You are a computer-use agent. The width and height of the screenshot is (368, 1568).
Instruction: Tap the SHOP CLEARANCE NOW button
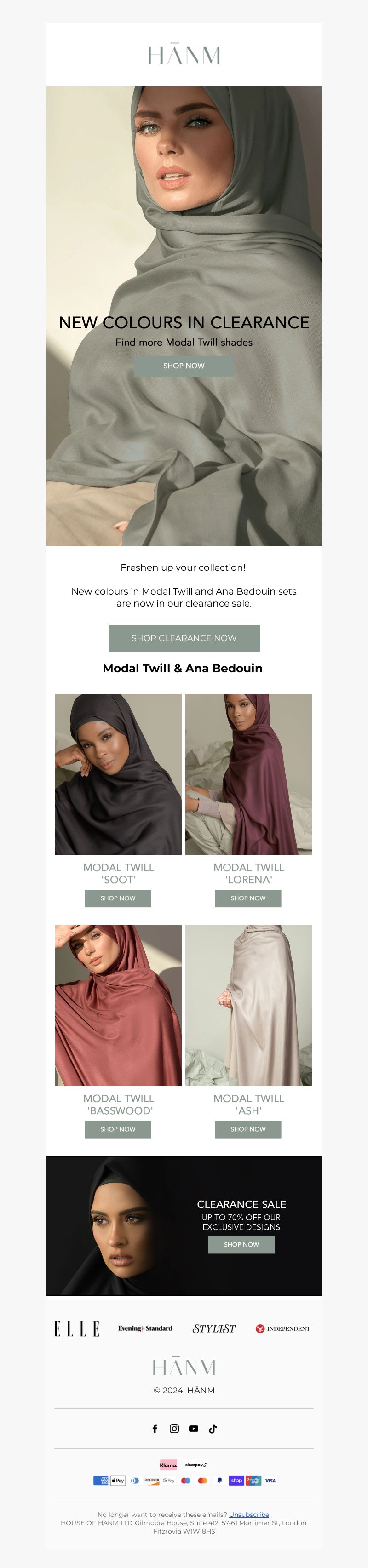(184, 638)
